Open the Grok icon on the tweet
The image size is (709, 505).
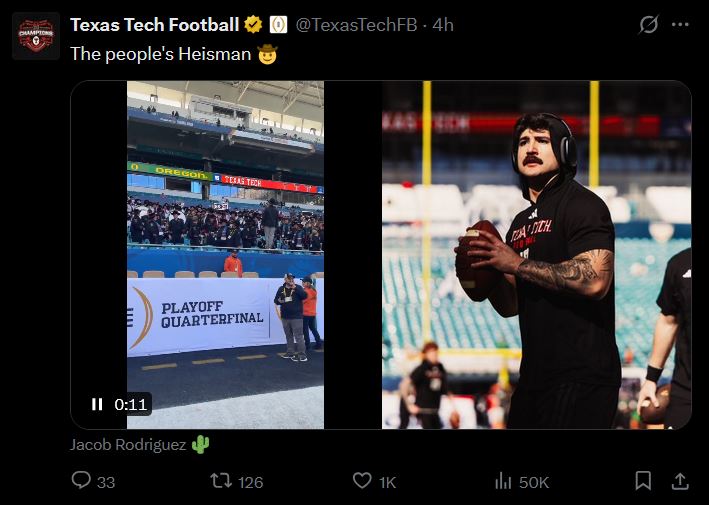pos(649,25)
